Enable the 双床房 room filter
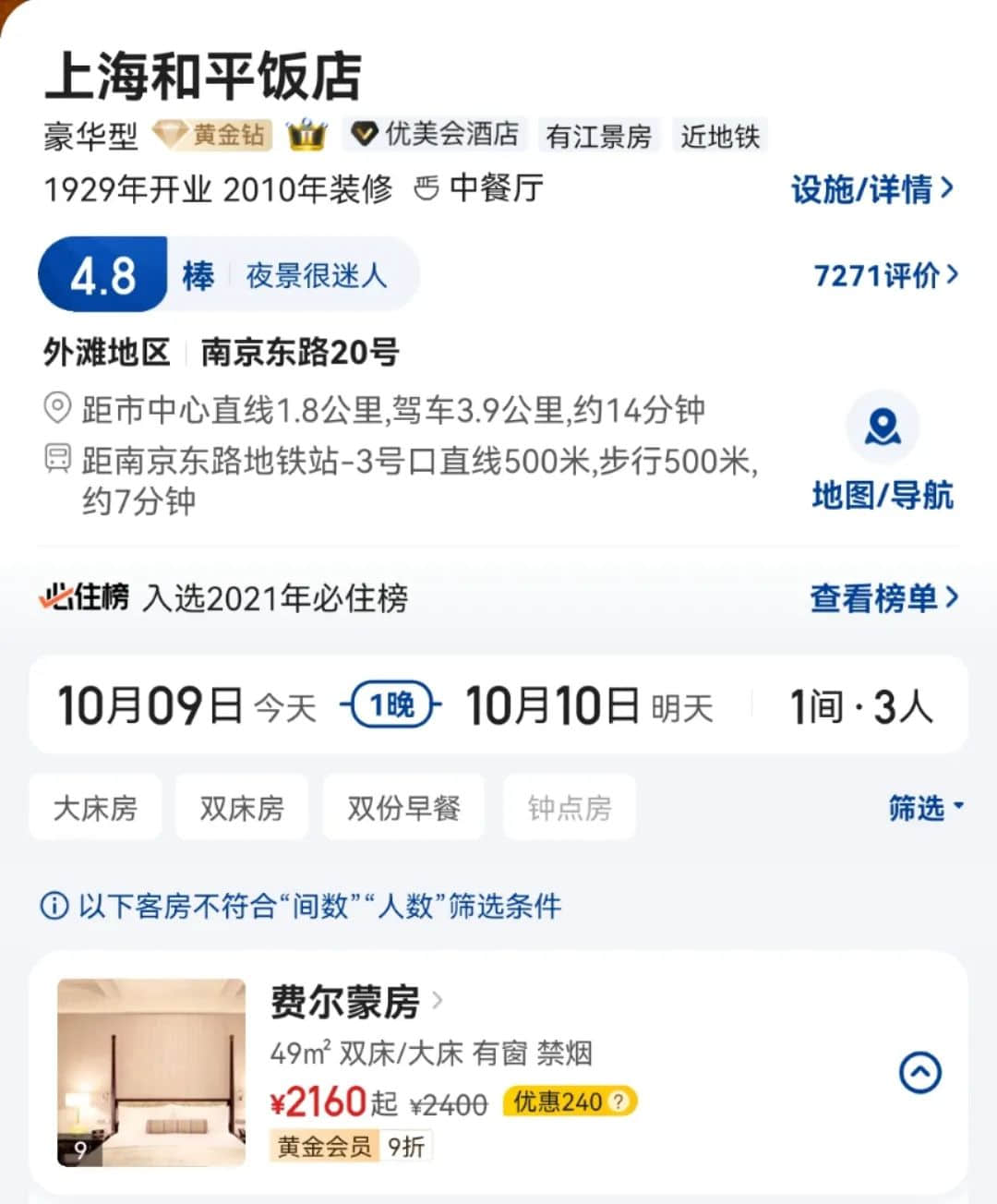This screenshot has width=997, height=1204. pyautogui.click(x=241, y=807)
